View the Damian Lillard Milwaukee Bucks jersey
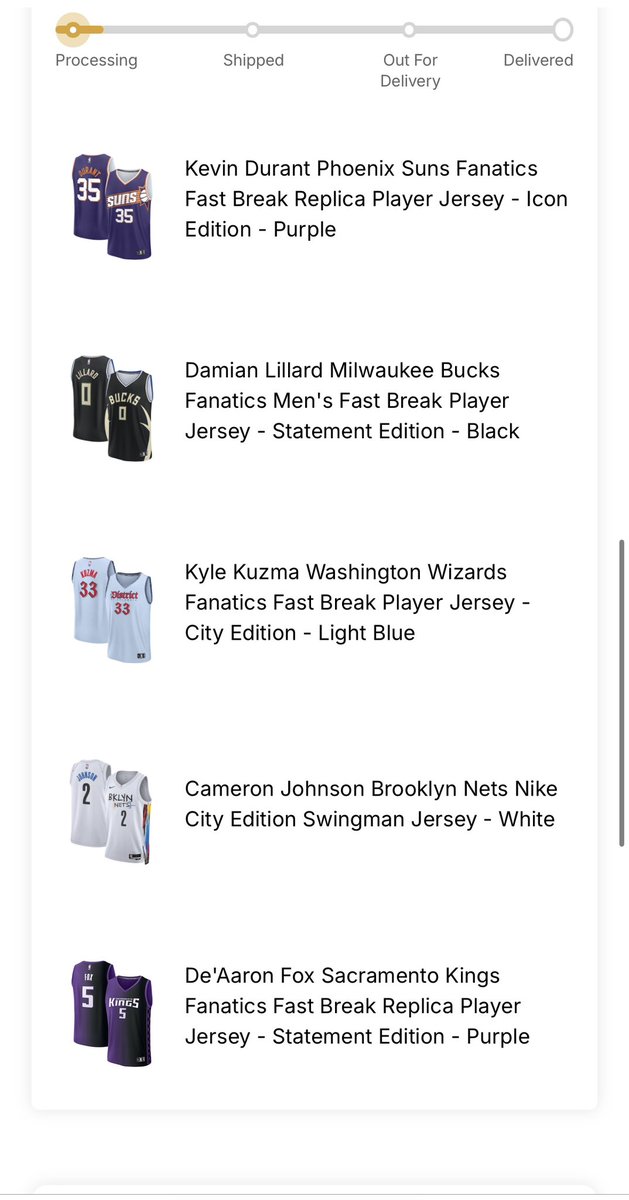The height and width of the screenshot is (1200, 629). click(x=352, y=401)
